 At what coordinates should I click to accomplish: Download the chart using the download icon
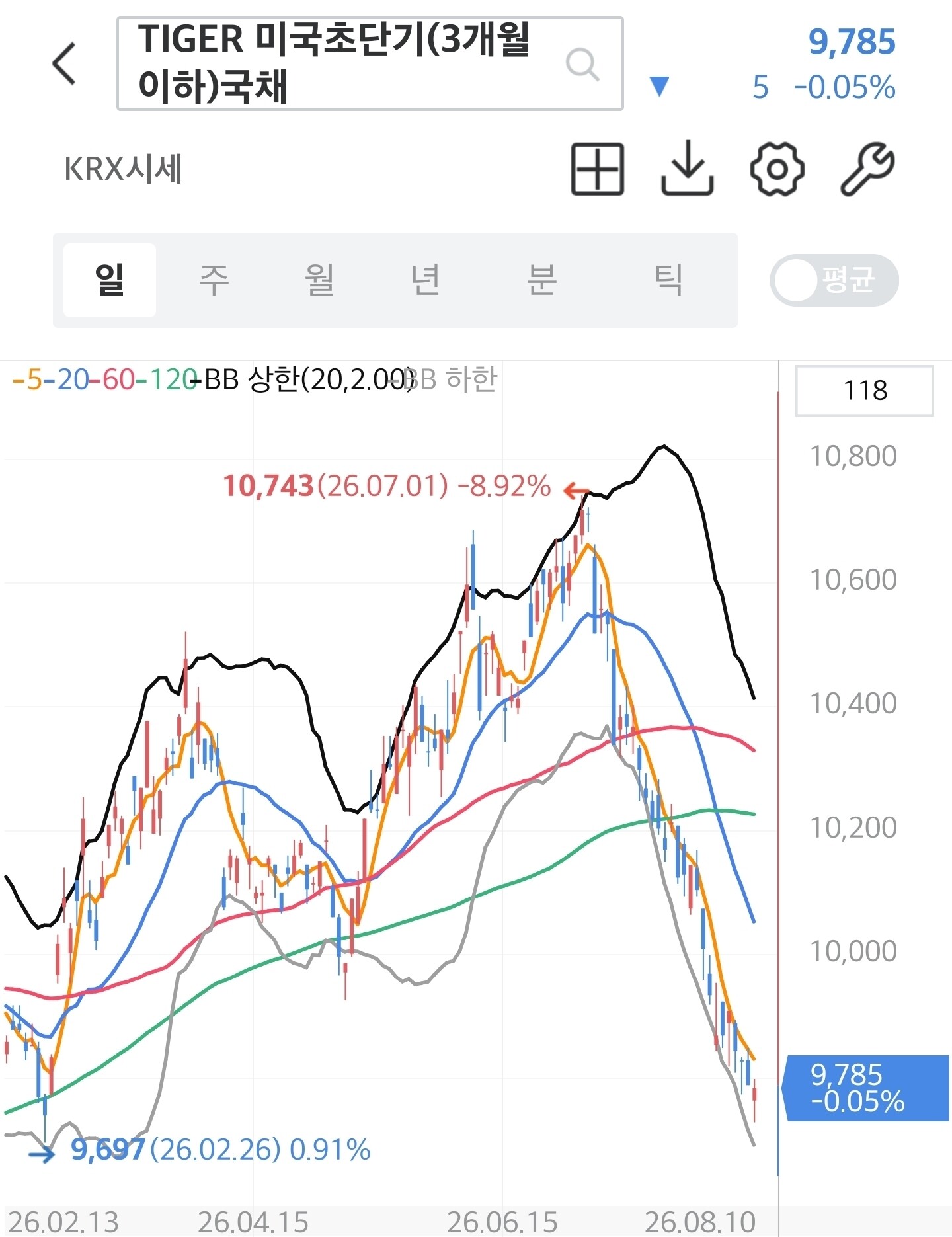(688, 169)
